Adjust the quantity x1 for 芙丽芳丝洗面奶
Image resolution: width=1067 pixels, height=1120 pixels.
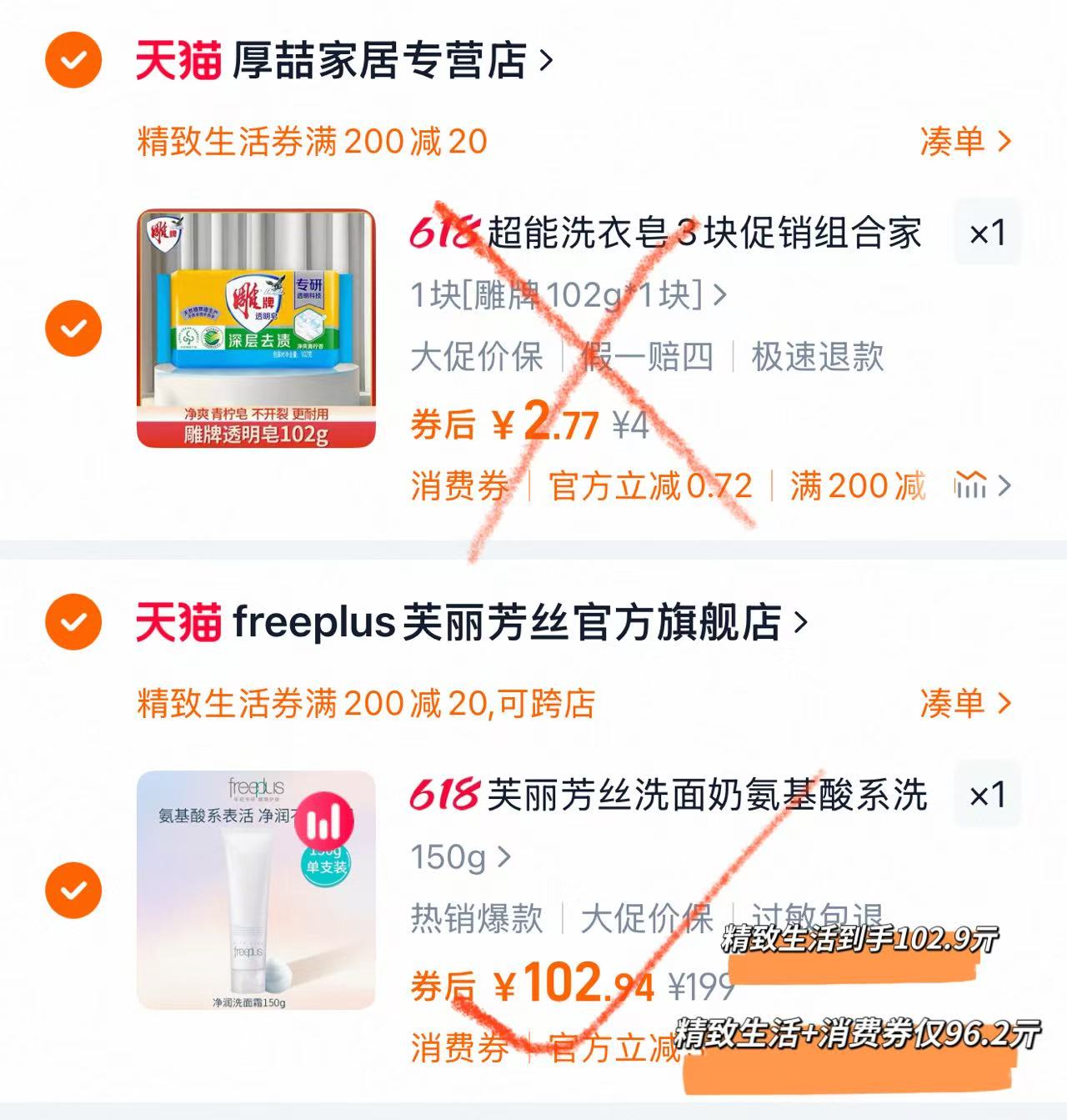coord(987,795)
